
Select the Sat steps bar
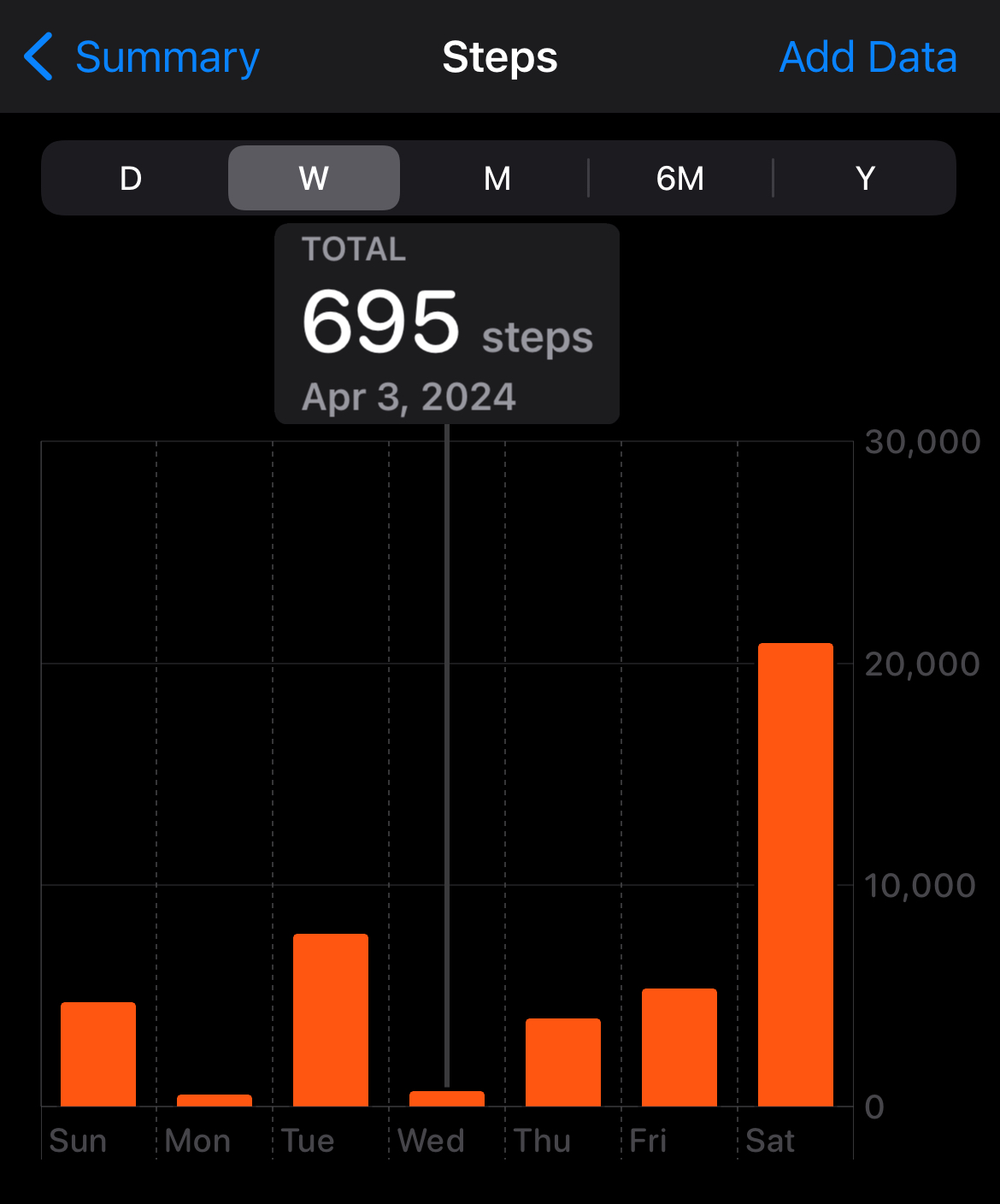coord(795,874)
